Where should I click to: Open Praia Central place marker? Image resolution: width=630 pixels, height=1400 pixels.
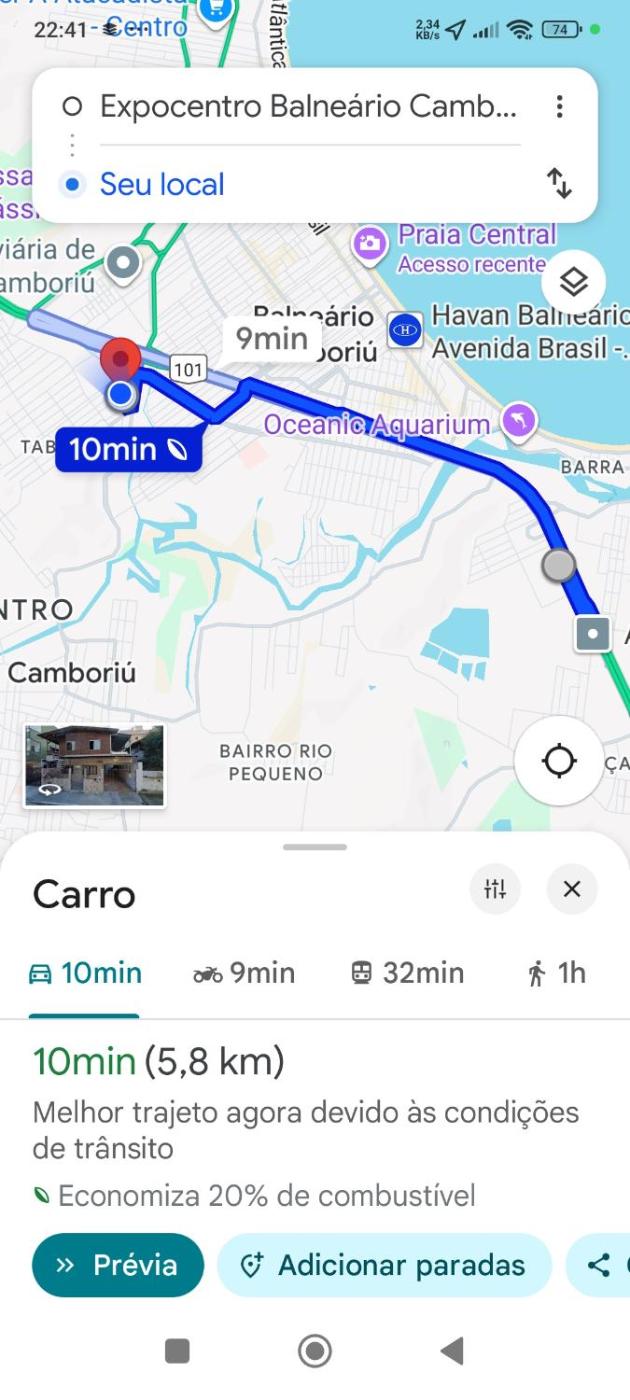tap(370, 243)
